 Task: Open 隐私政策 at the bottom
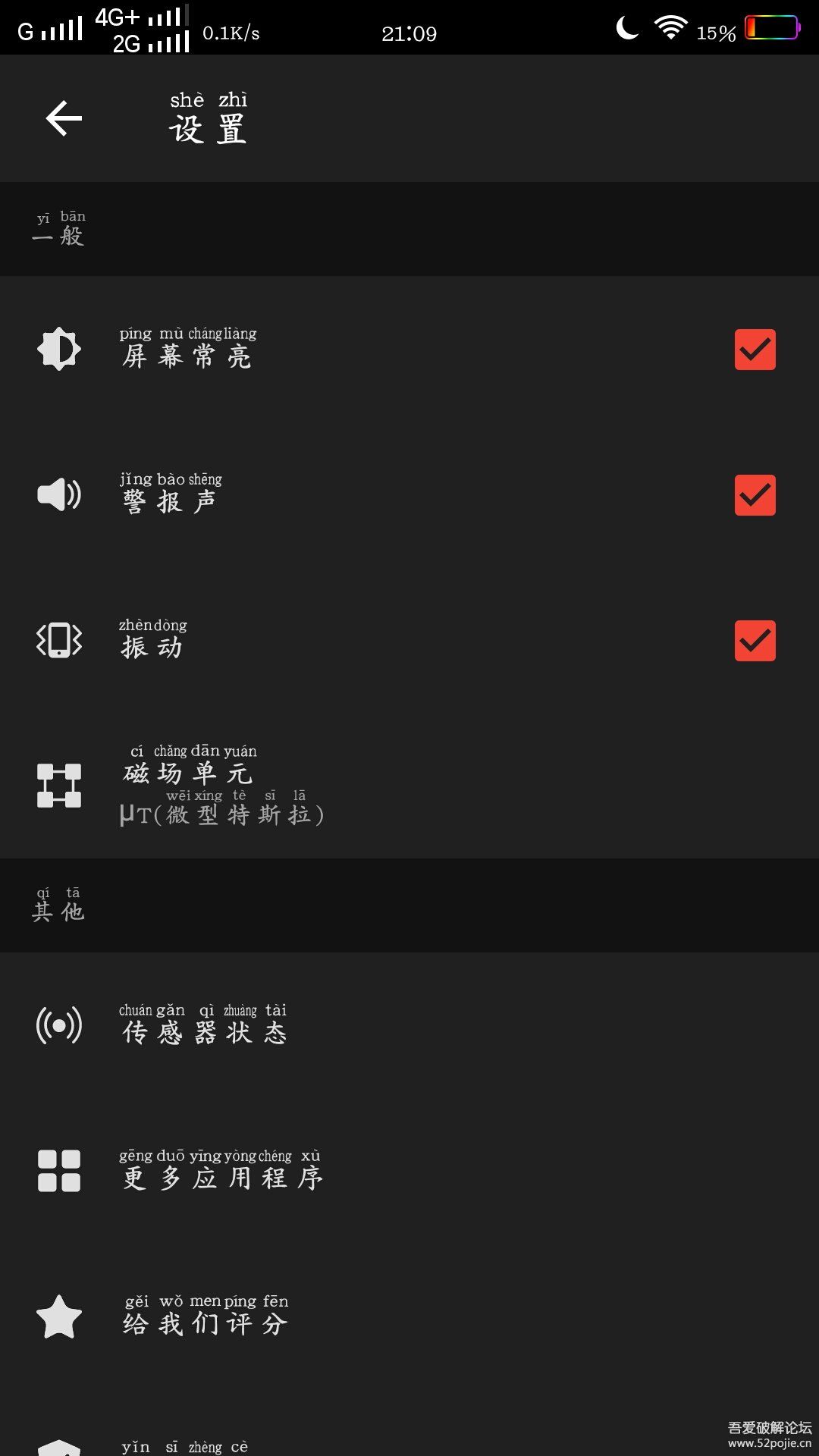[185, 1445]
